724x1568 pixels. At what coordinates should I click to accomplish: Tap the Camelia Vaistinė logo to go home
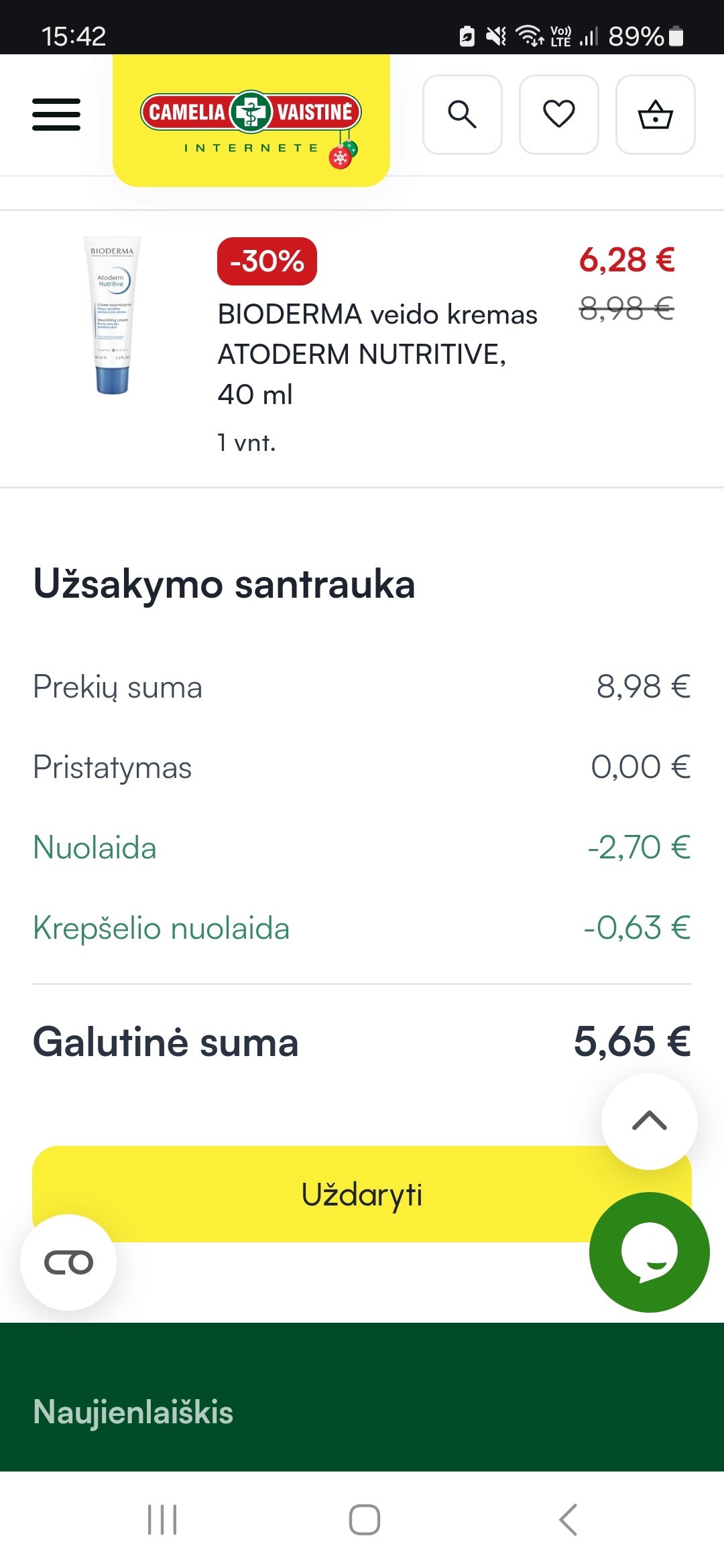[251, 121]
